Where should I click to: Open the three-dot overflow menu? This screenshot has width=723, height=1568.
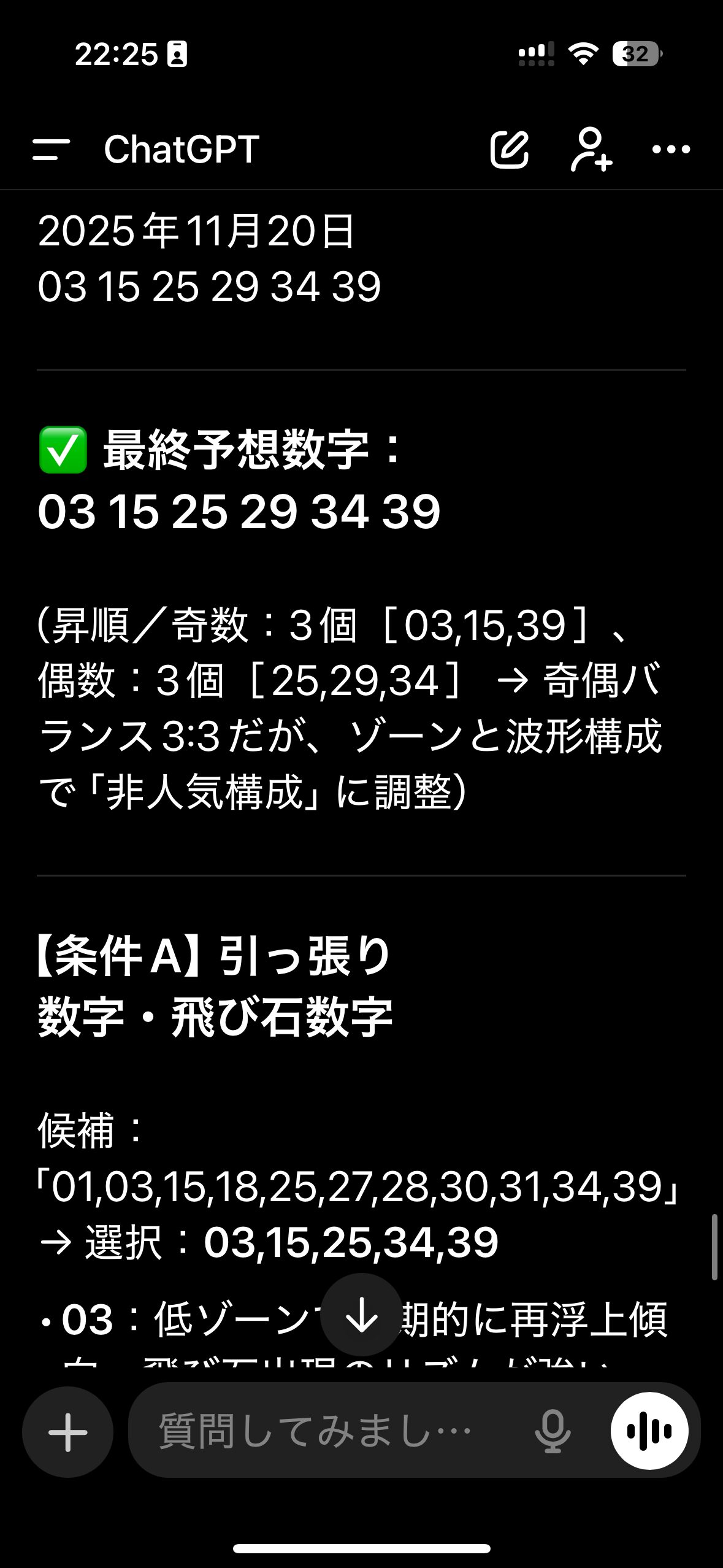point(671,149)
